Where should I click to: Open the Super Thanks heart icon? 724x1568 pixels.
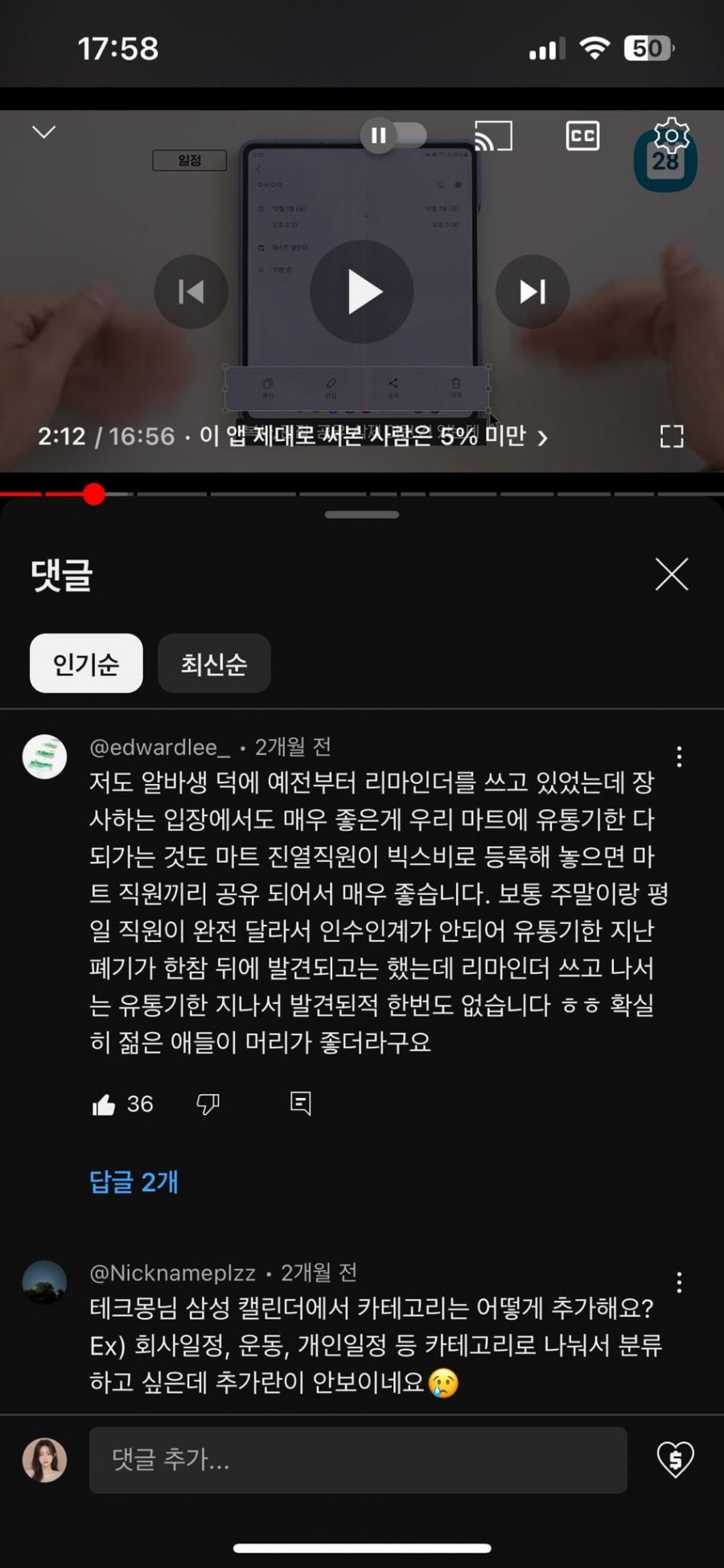(x=676, y=1459)
